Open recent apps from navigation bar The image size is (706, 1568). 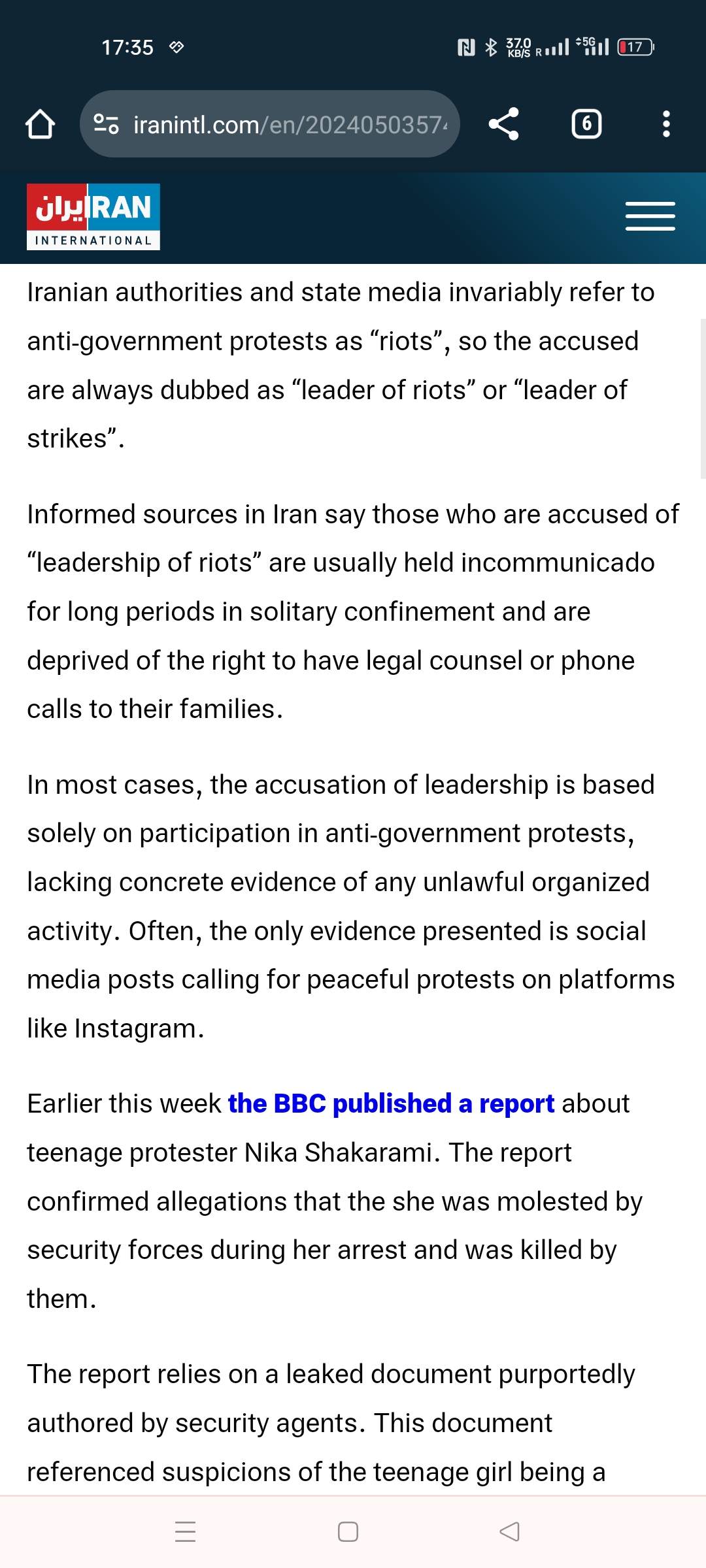[x=186, y=1532]
